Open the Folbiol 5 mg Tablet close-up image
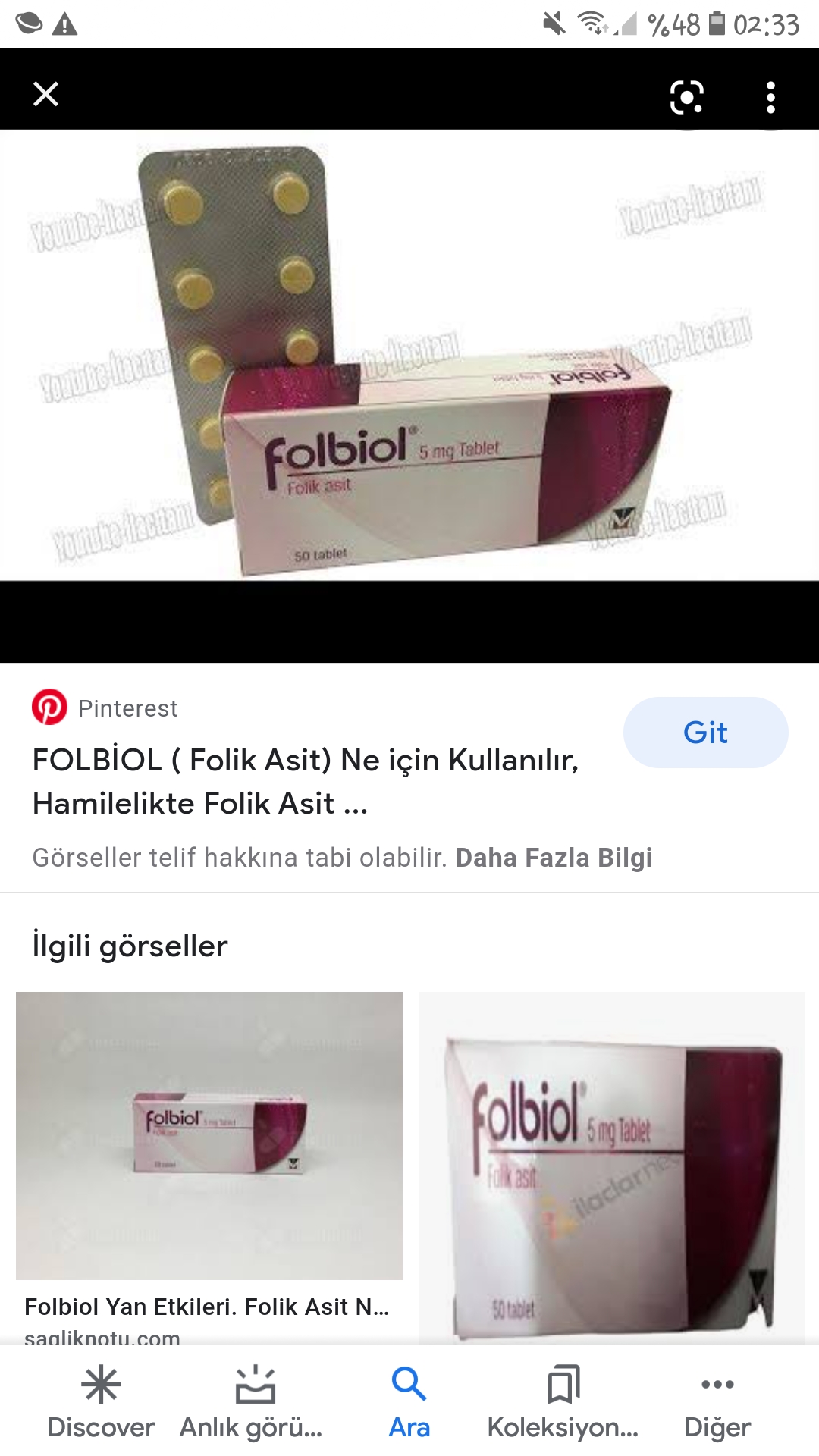 (611, 1168)
